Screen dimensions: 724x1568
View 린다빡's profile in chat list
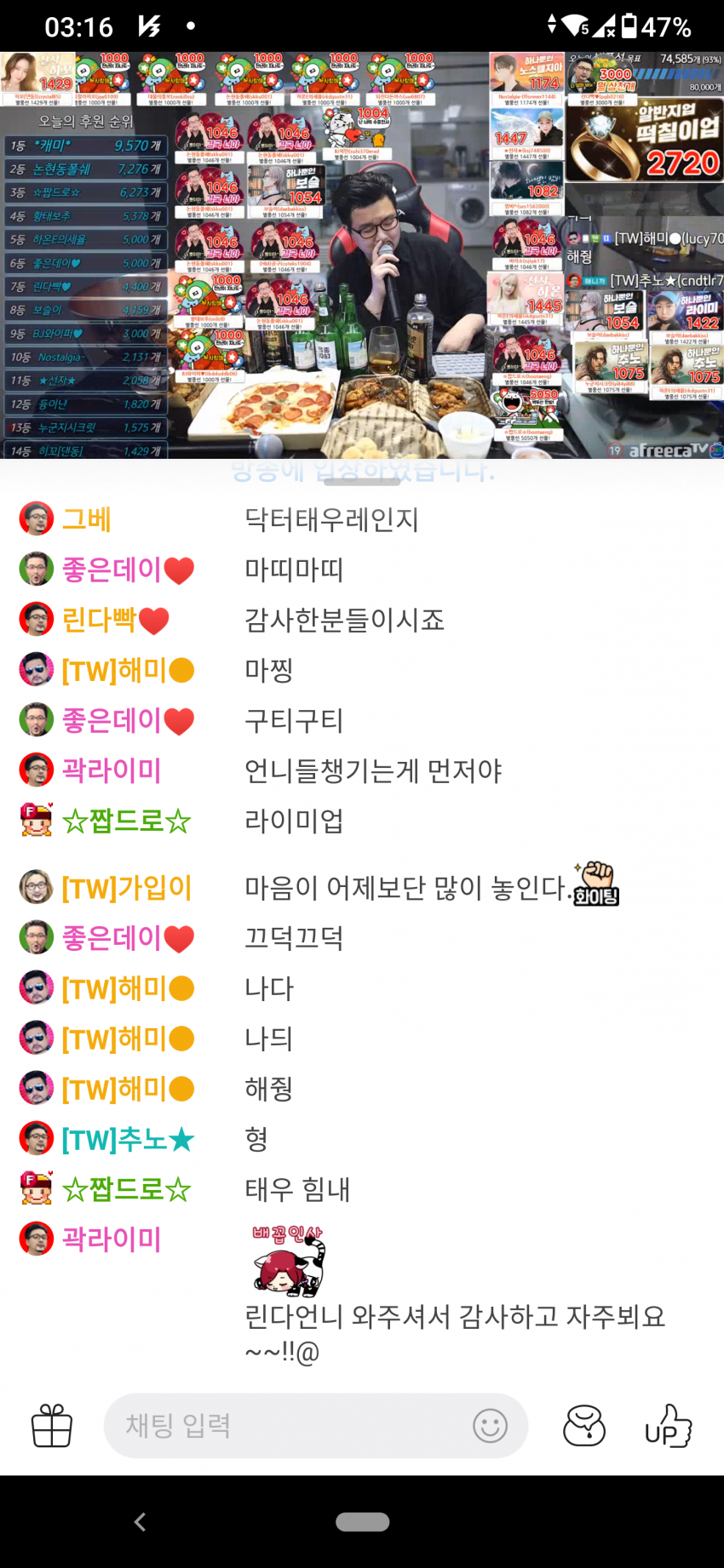[98, 620]
